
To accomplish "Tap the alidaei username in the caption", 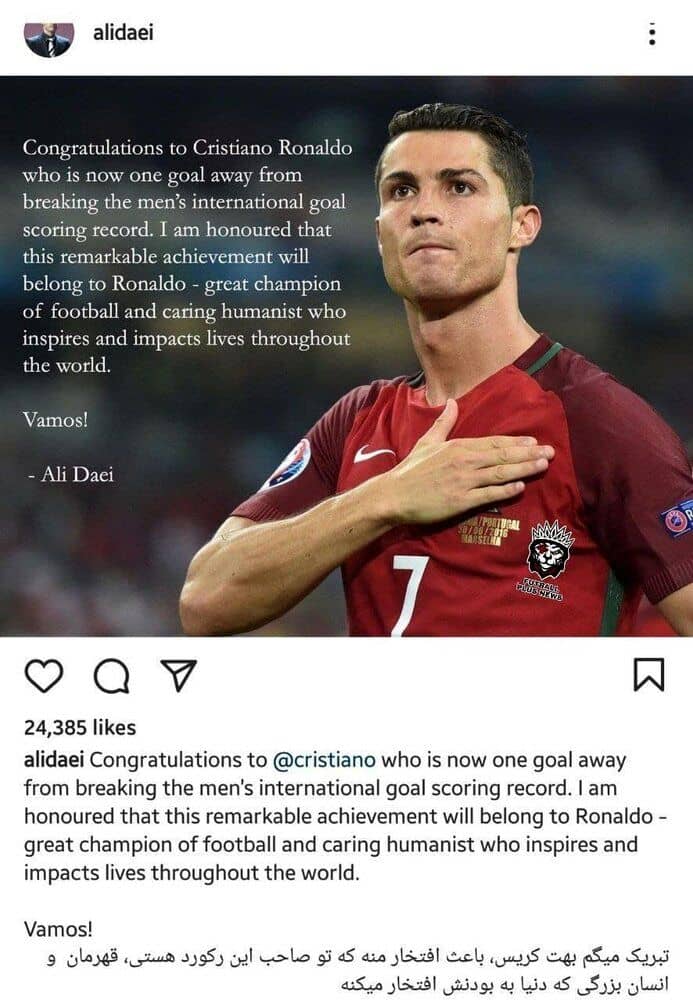I will click(x=60, y=760).
